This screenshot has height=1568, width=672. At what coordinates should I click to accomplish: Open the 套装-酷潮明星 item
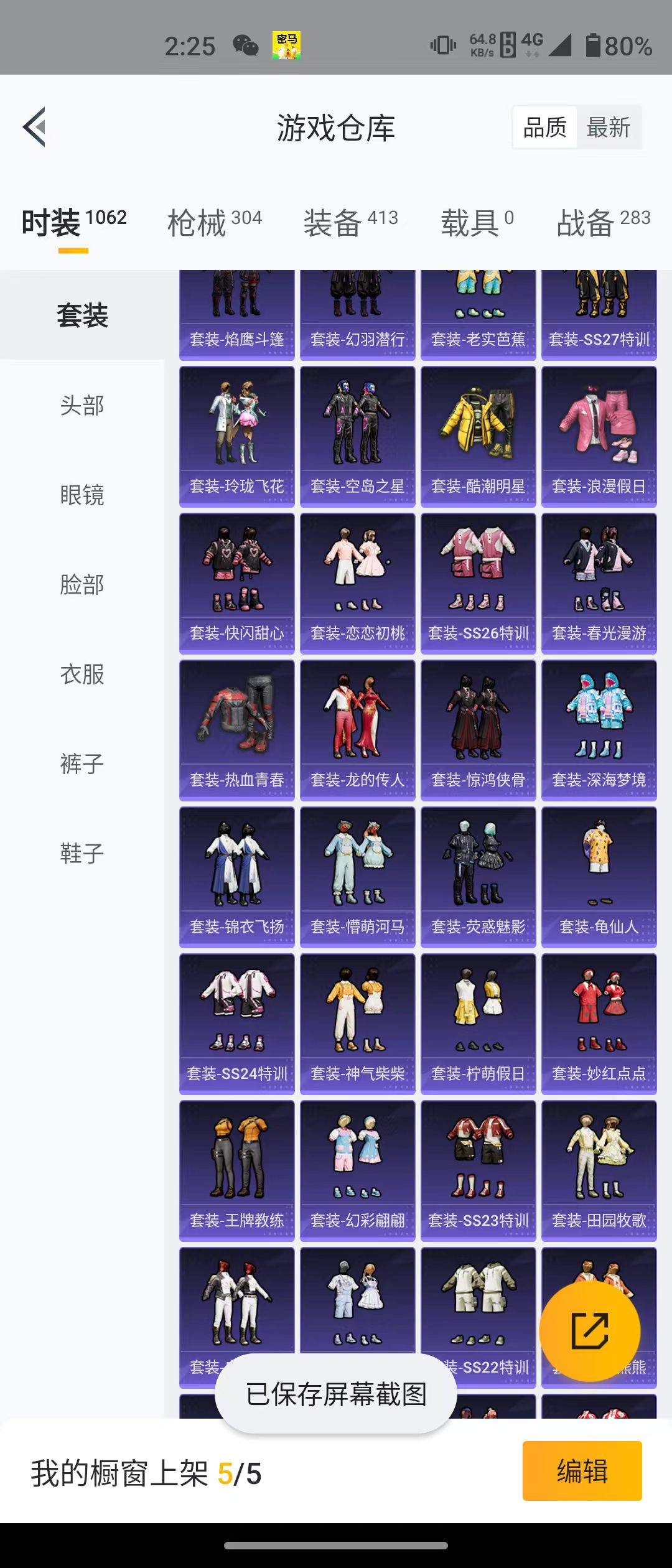tap(478, 436)
